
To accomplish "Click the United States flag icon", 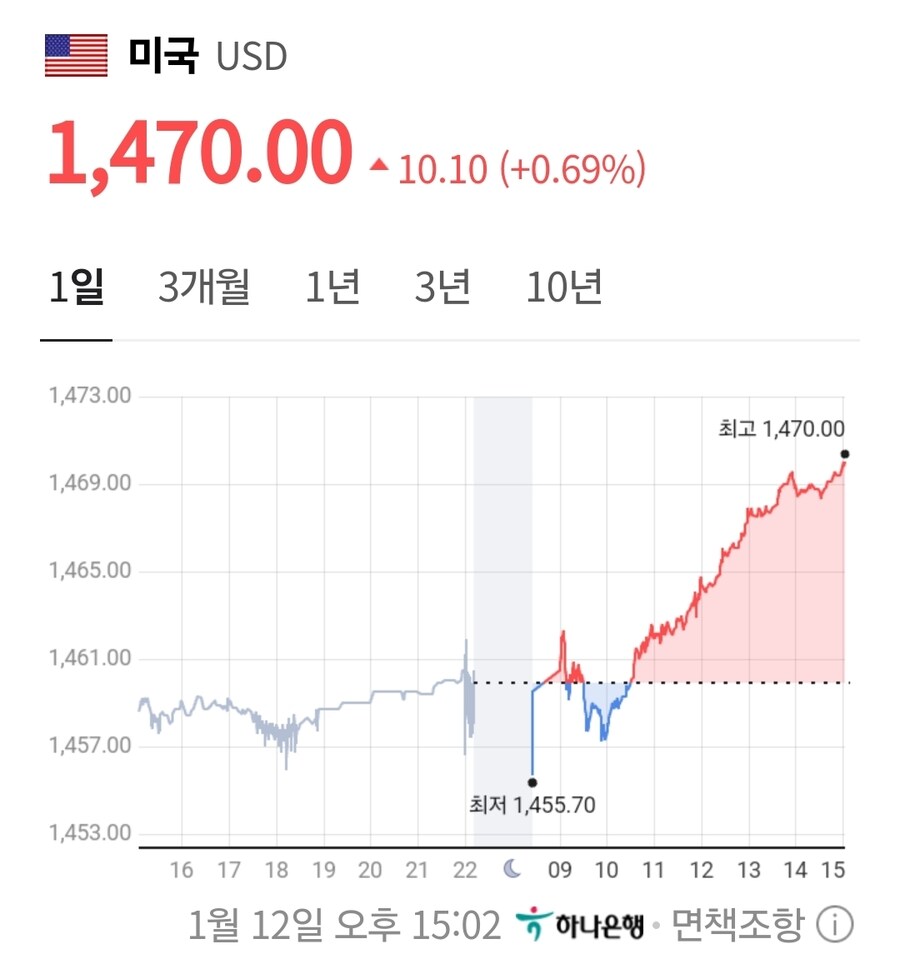I will pos(74,55).
